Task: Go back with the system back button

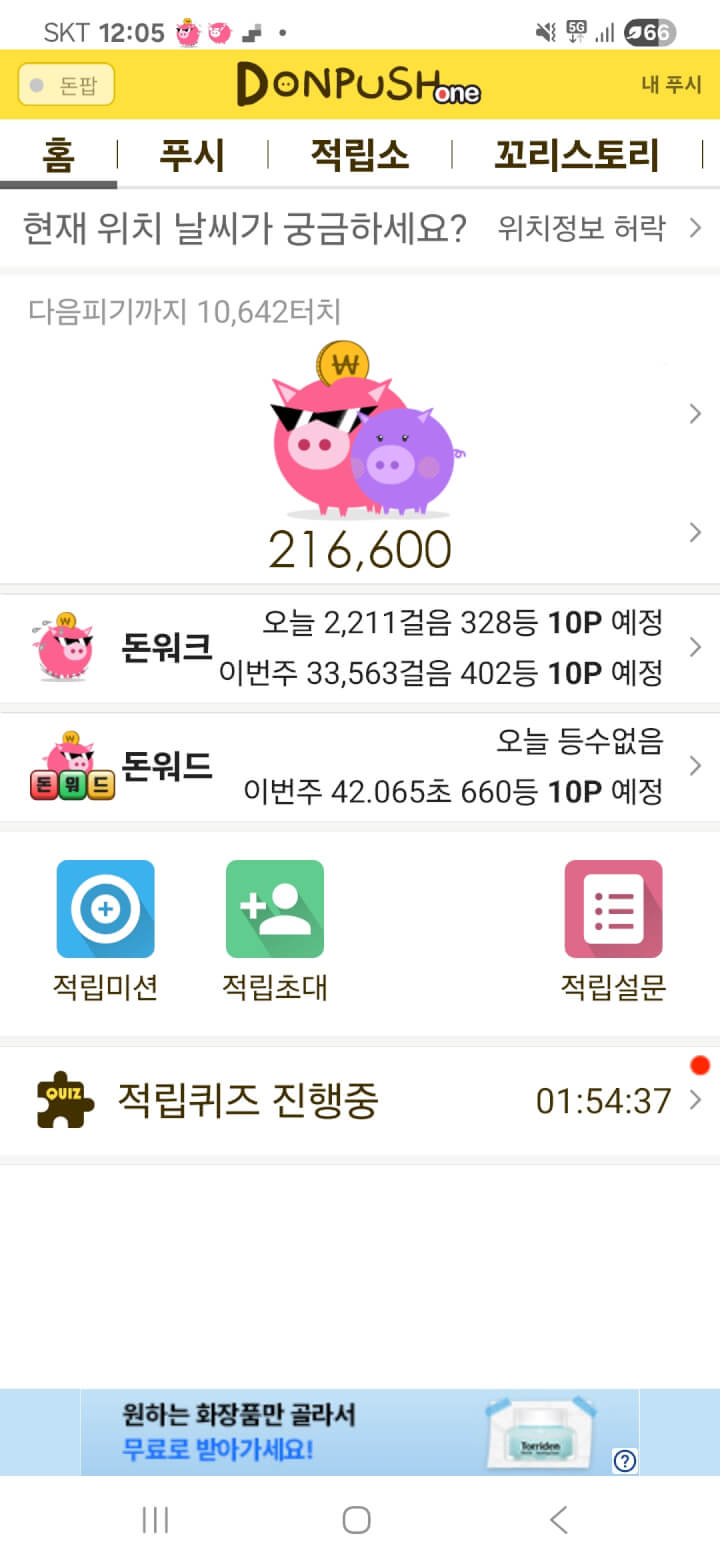Action: coord(559,1520)
